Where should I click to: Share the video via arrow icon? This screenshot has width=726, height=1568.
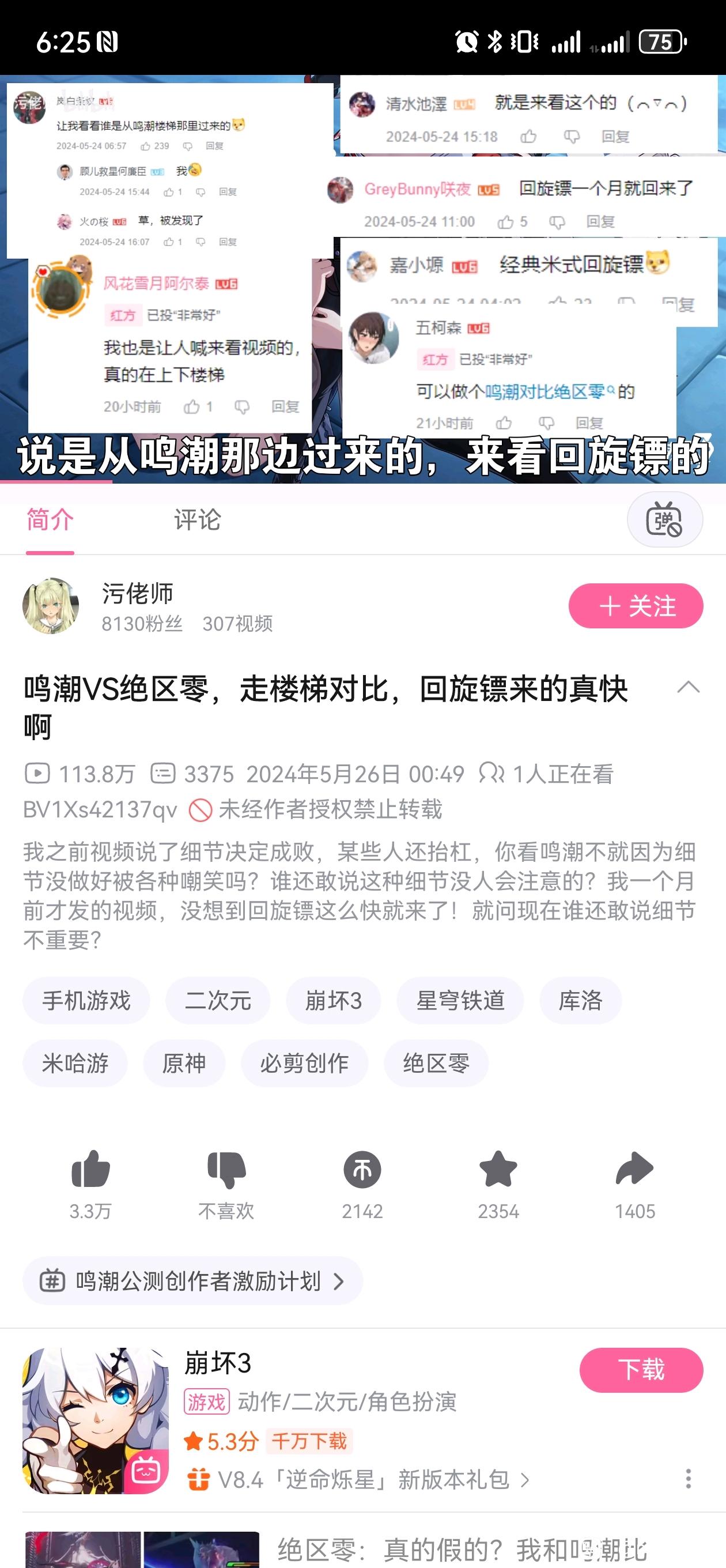634,1169
